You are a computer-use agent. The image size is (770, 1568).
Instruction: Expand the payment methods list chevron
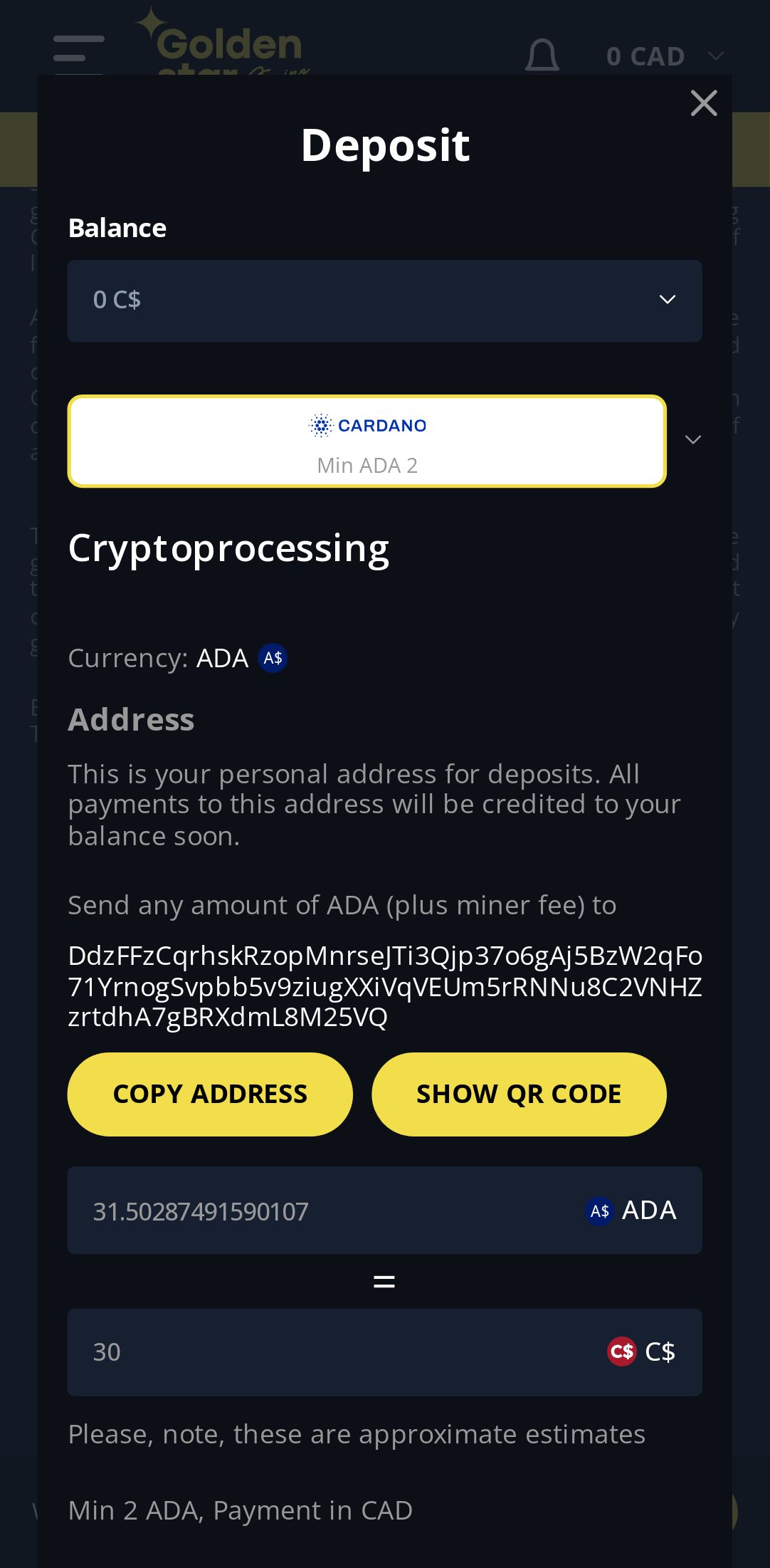coord(692,440)
